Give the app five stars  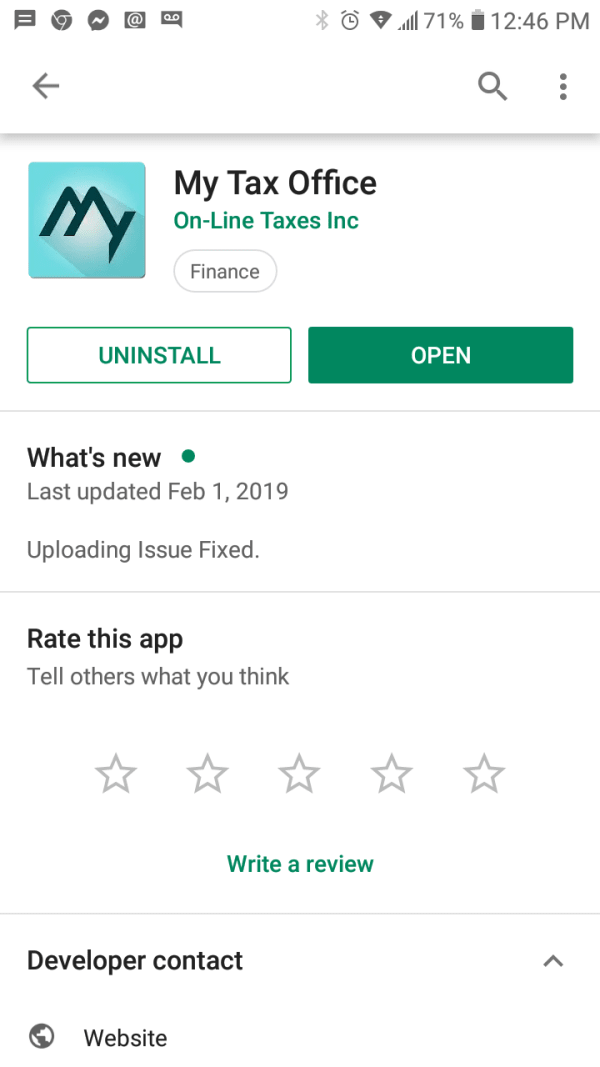tap(484, 773)
